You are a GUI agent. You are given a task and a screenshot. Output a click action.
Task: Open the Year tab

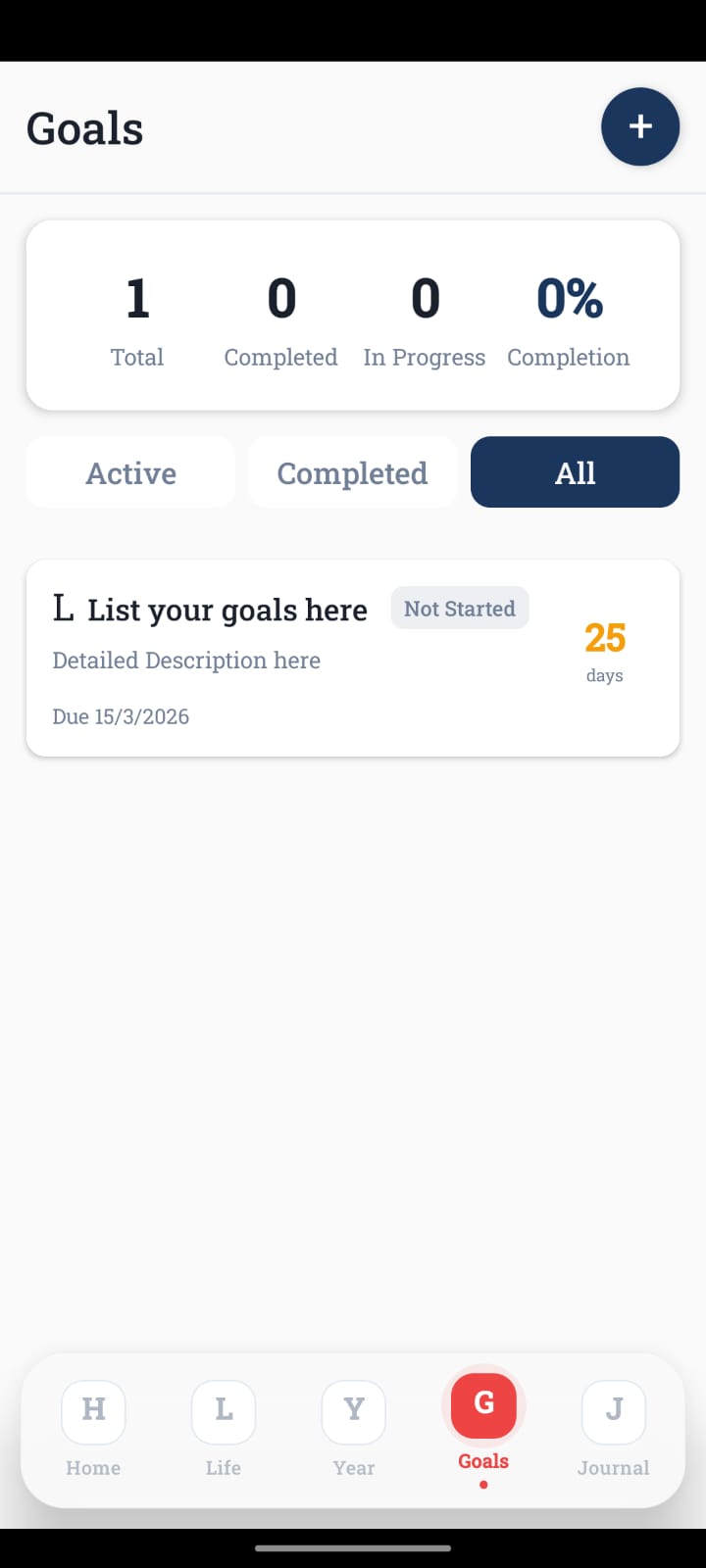coord(354,1426)
